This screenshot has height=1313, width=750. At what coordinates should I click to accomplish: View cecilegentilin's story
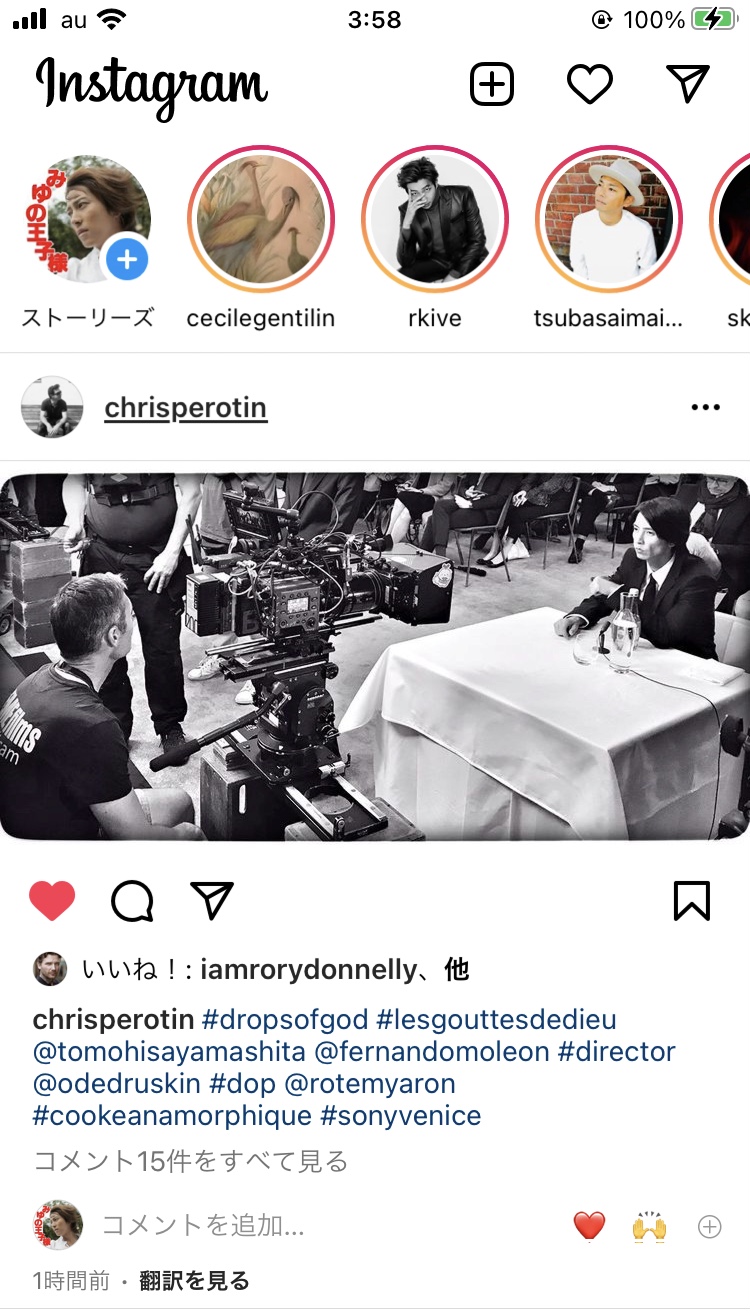261,219
